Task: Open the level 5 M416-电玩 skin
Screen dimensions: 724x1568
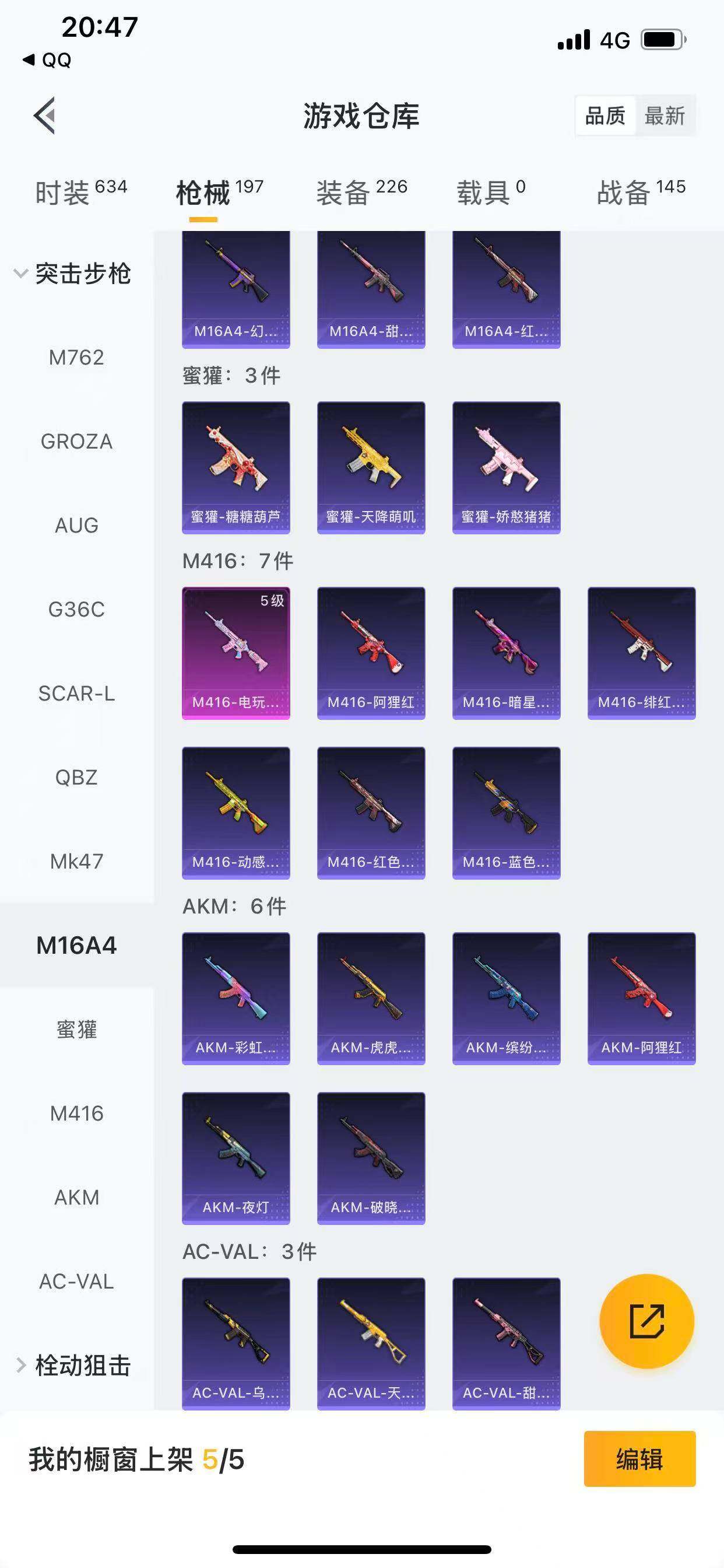Action: [236, 653]
